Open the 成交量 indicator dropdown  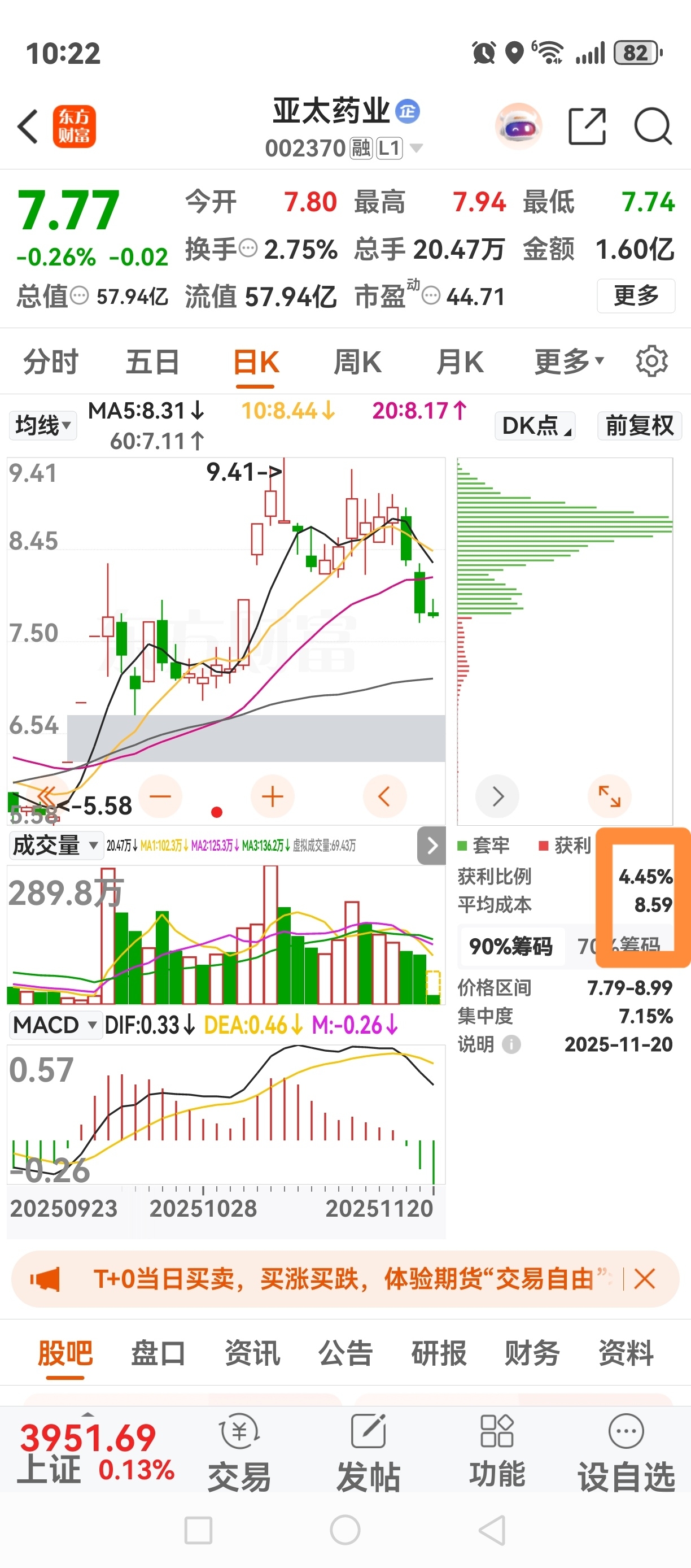pyautogui.click(x=55, y=846)
